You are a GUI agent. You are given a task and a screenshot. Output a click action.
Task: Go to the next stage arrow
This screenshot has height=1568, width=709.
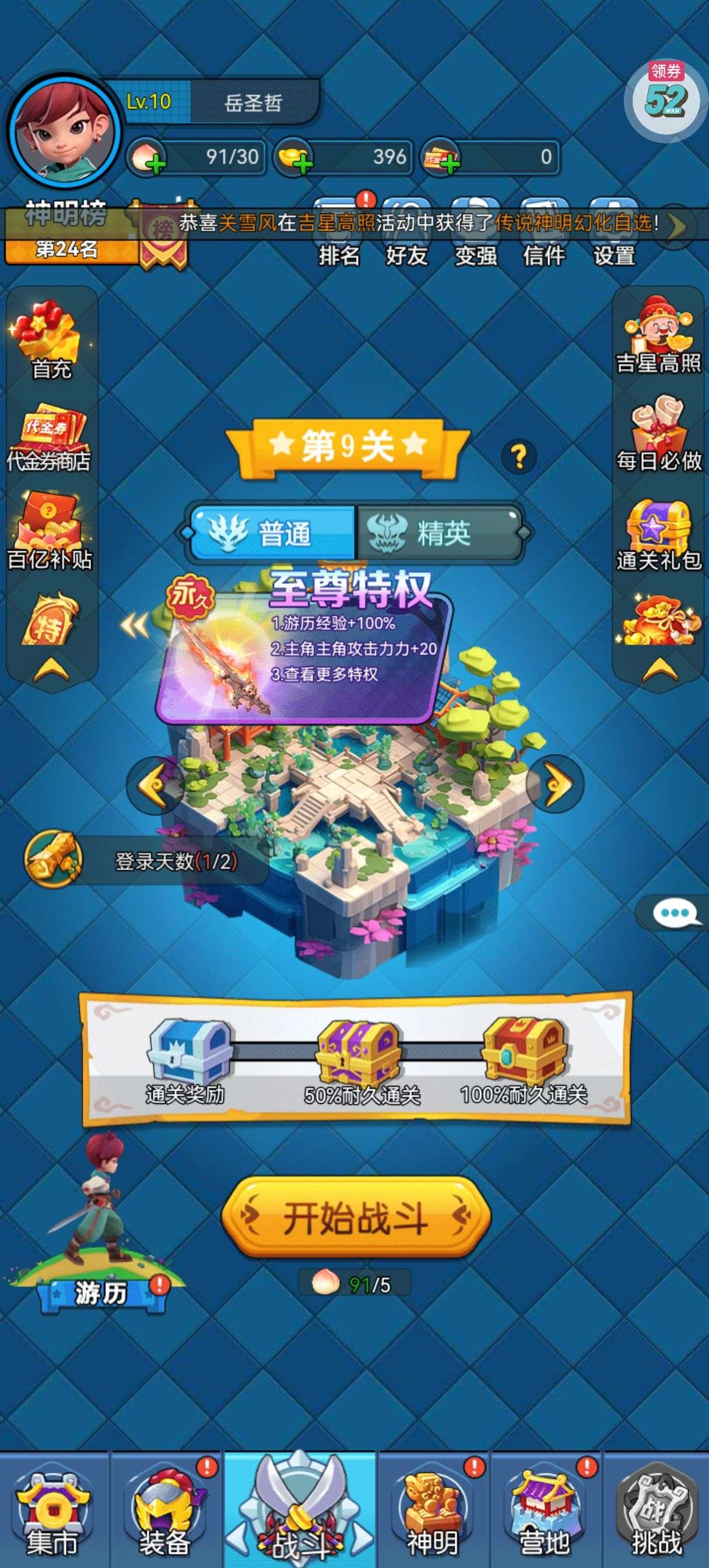pyautogui.click(x=554, y=785)
